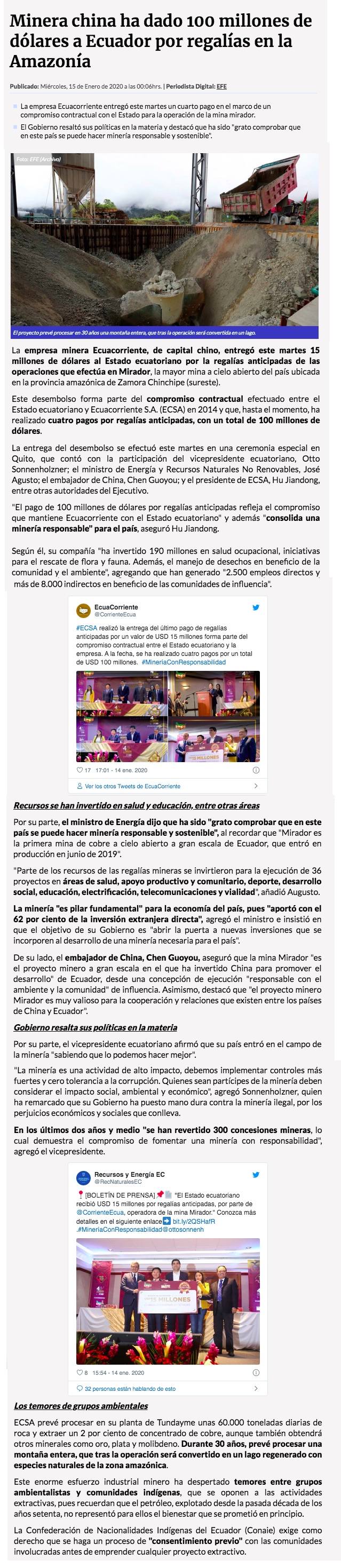Tap the Twitter bird on EcuaCorriente's tweet
The height and width of the screenshot is (1568, 341).
tap(256, 607)
